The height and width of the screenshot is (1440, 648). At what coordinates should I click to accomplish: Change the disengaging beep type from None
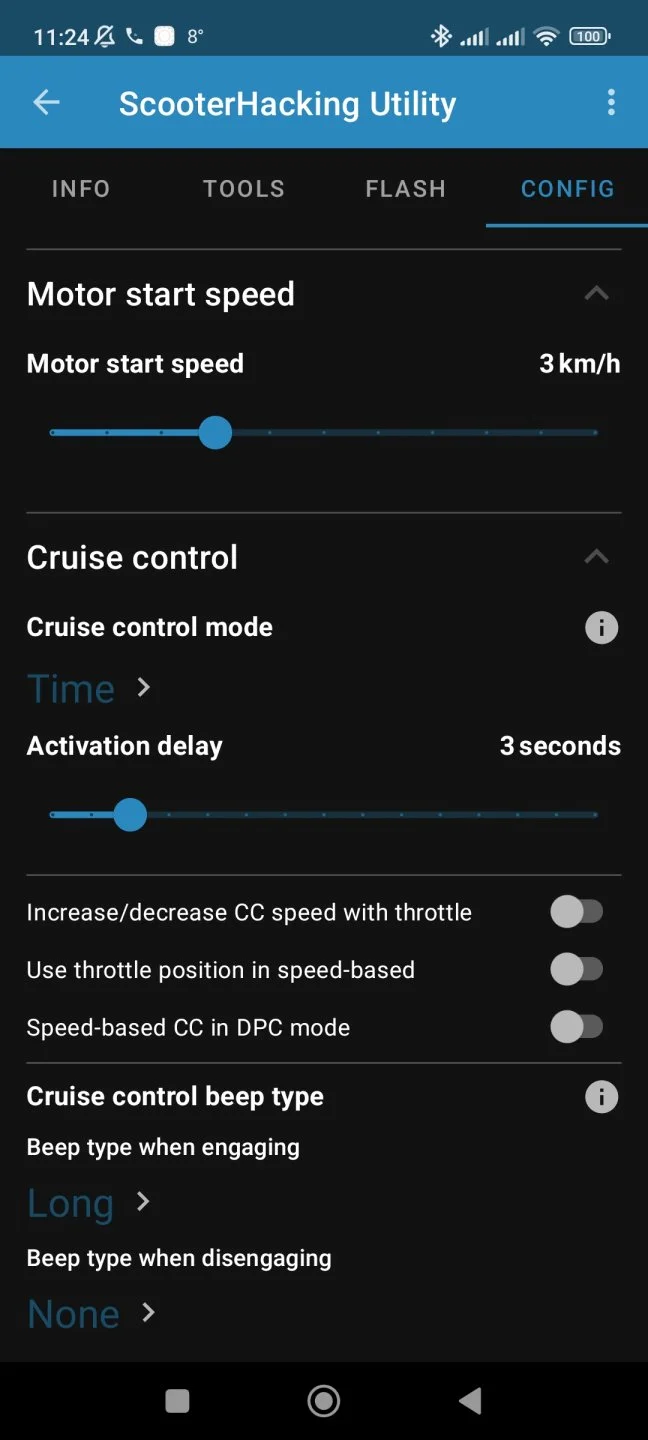coord(90,1314)
